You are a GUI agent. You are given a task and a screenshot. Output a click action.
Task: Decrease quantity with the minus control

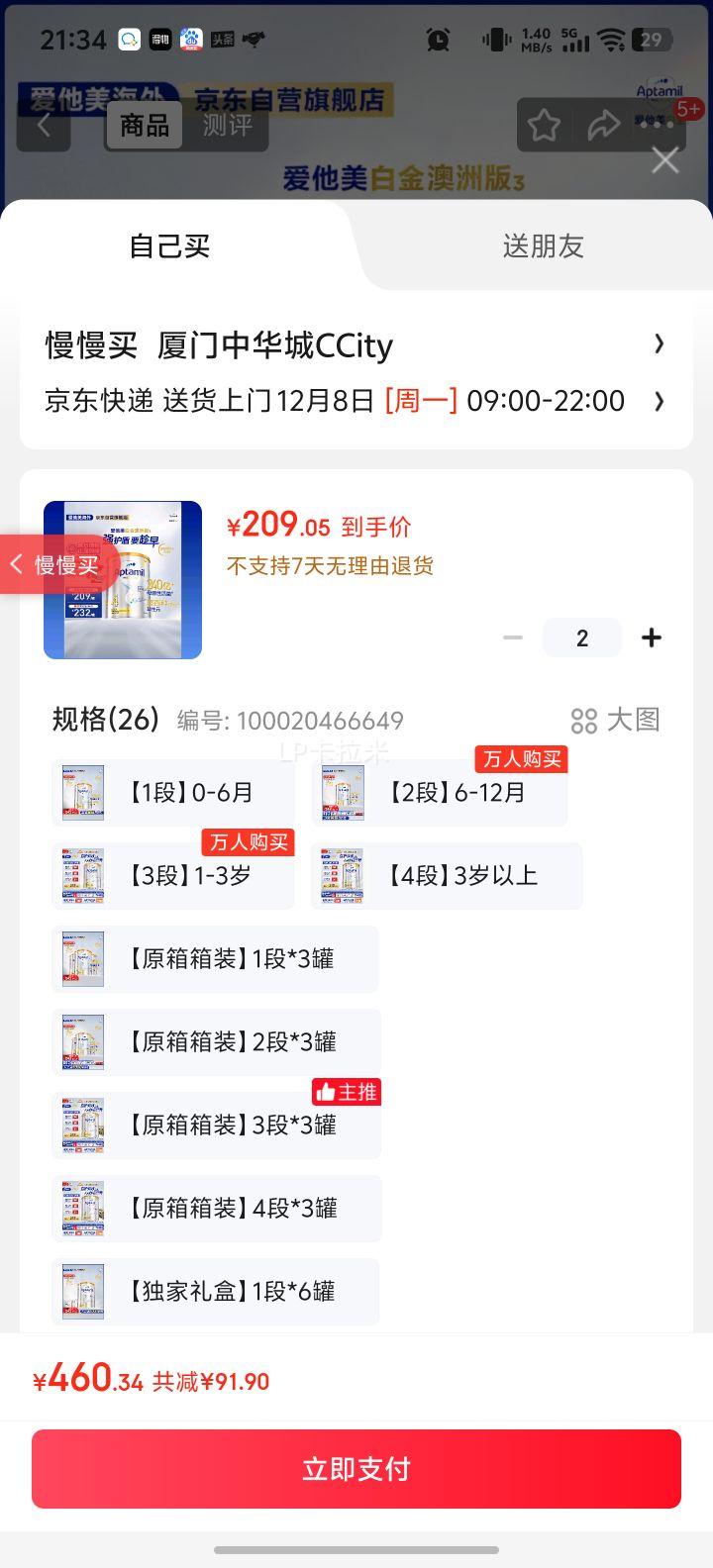pos(512,637)
